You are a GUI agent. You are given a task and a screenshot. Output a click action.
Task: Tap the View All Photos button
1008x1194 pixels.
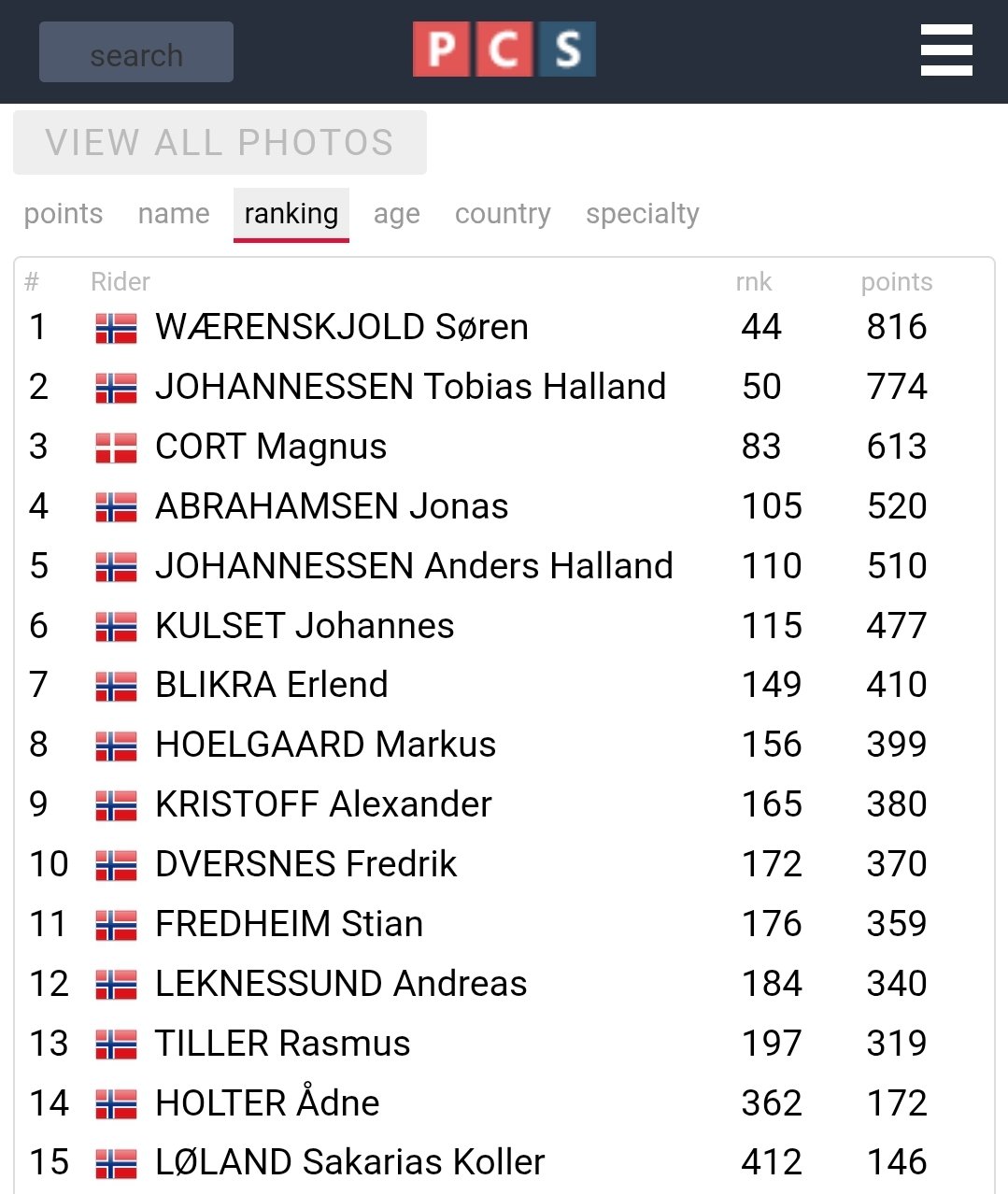coord(220,143)
